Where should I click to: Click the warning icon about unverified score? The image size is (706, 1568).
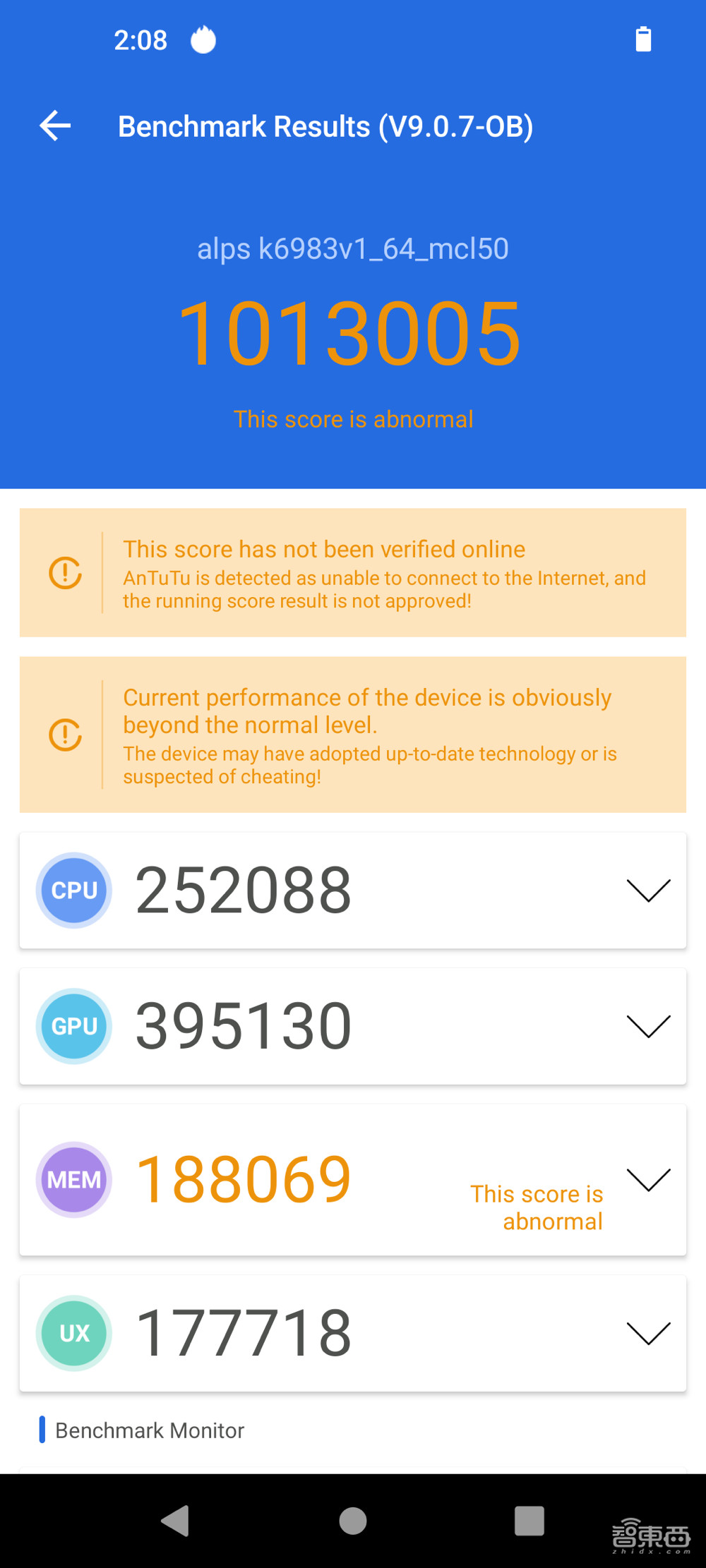coord(65,573)
